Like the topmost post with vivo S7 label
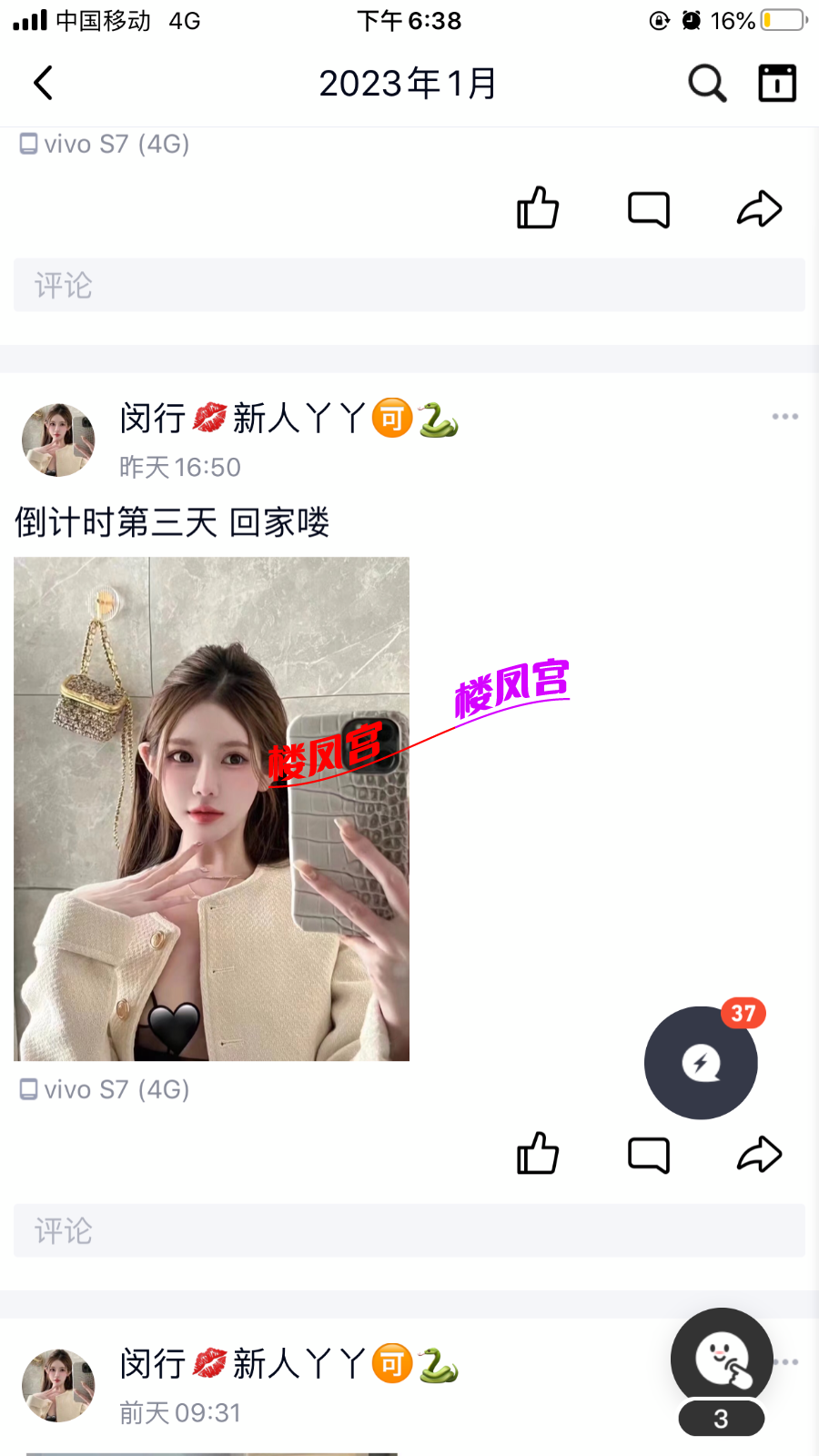This screenshot has width=819, height=1456. coord(538,208)
